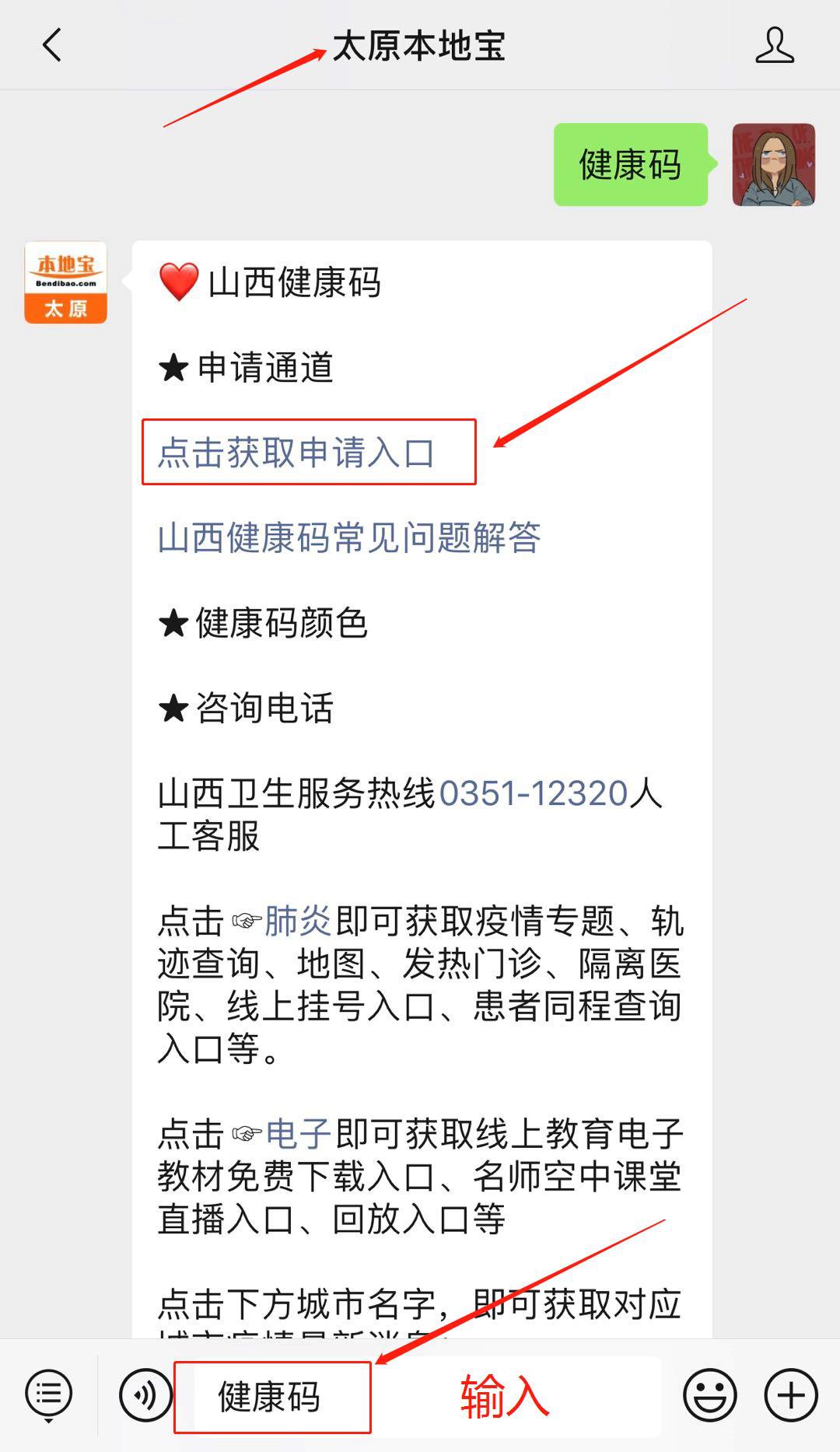Open link 点击获取申请入口
Viewport: 840px width, 1452px height.
pyautogui.click(x=296, y=453)
